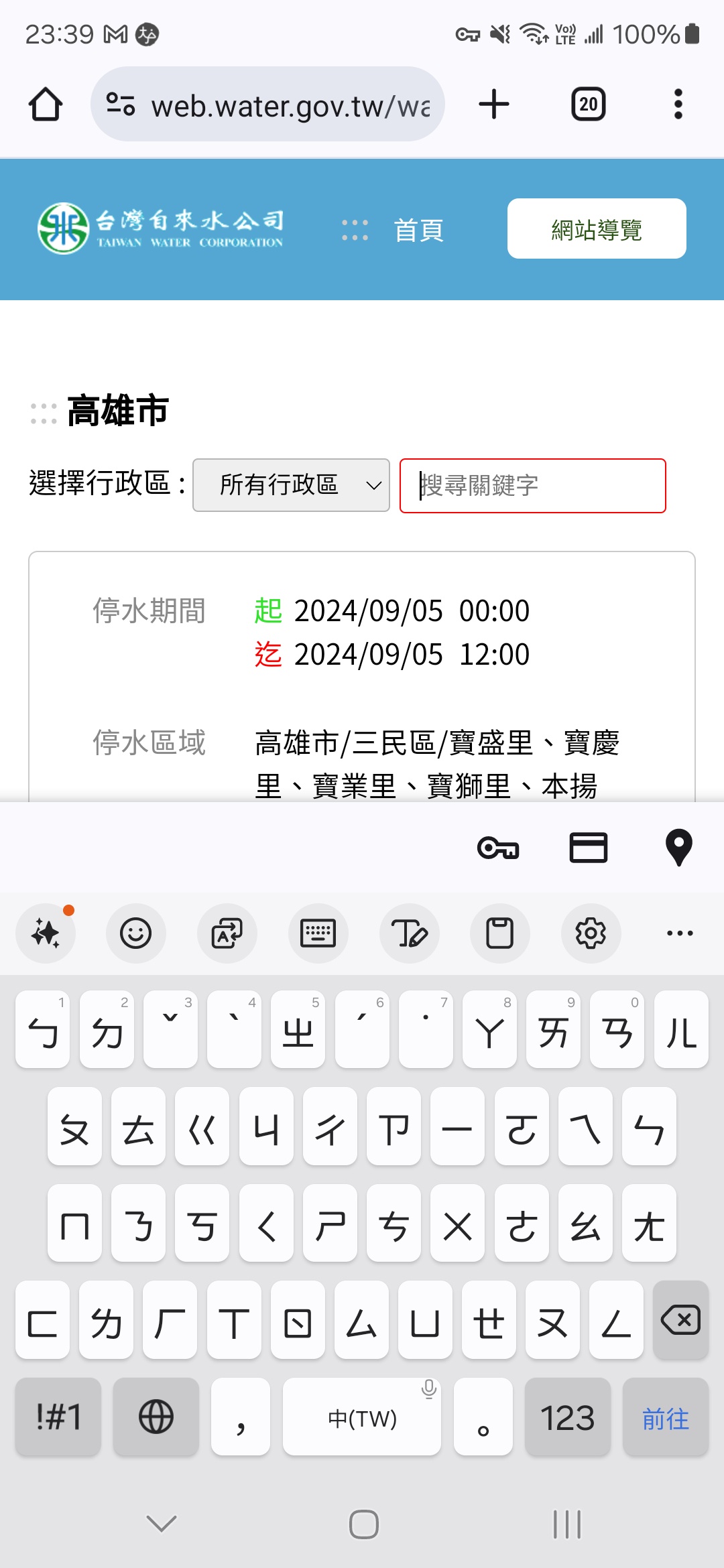This screenshot has height=1568, width=724.
Task: Go to the browser home page
Action: coord(46,105)
